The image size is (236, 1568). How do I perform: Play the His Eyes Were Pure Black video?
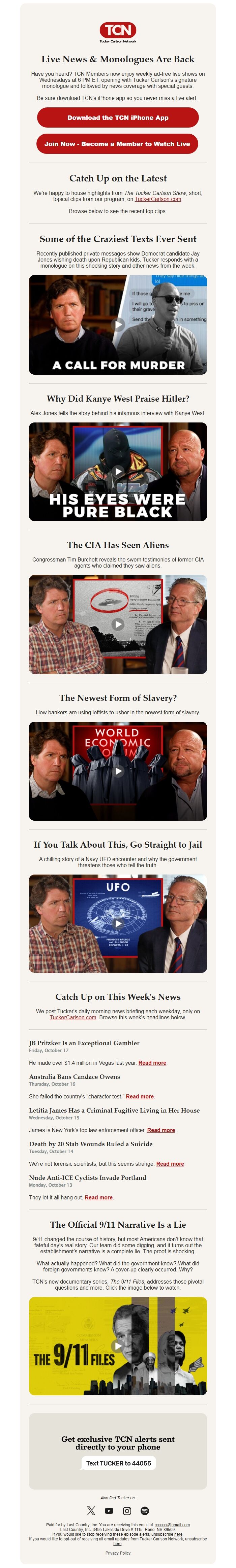click(x=118, y=472)
